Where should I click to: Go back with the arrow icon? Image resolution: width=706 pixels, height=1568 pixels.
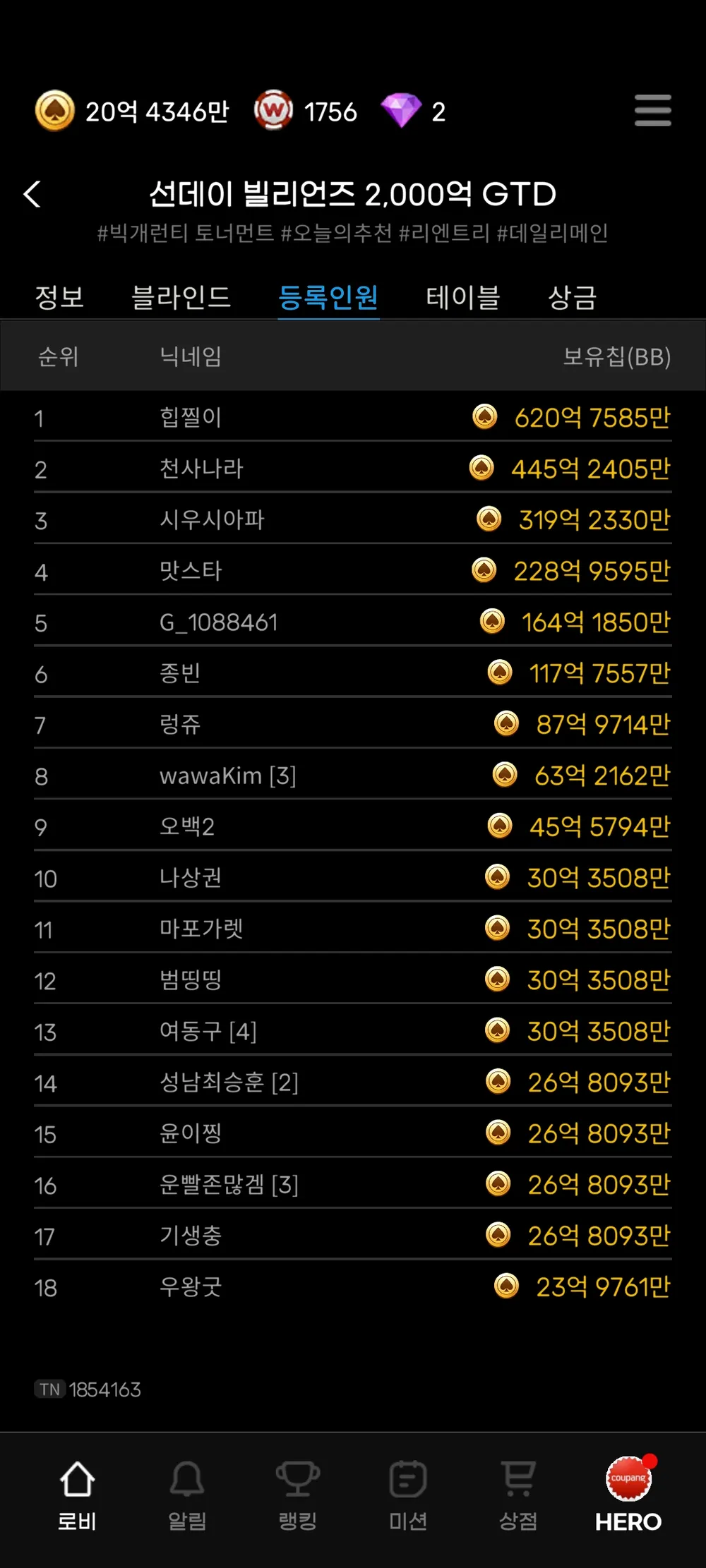pyautogui.click(x=32, y=194)
